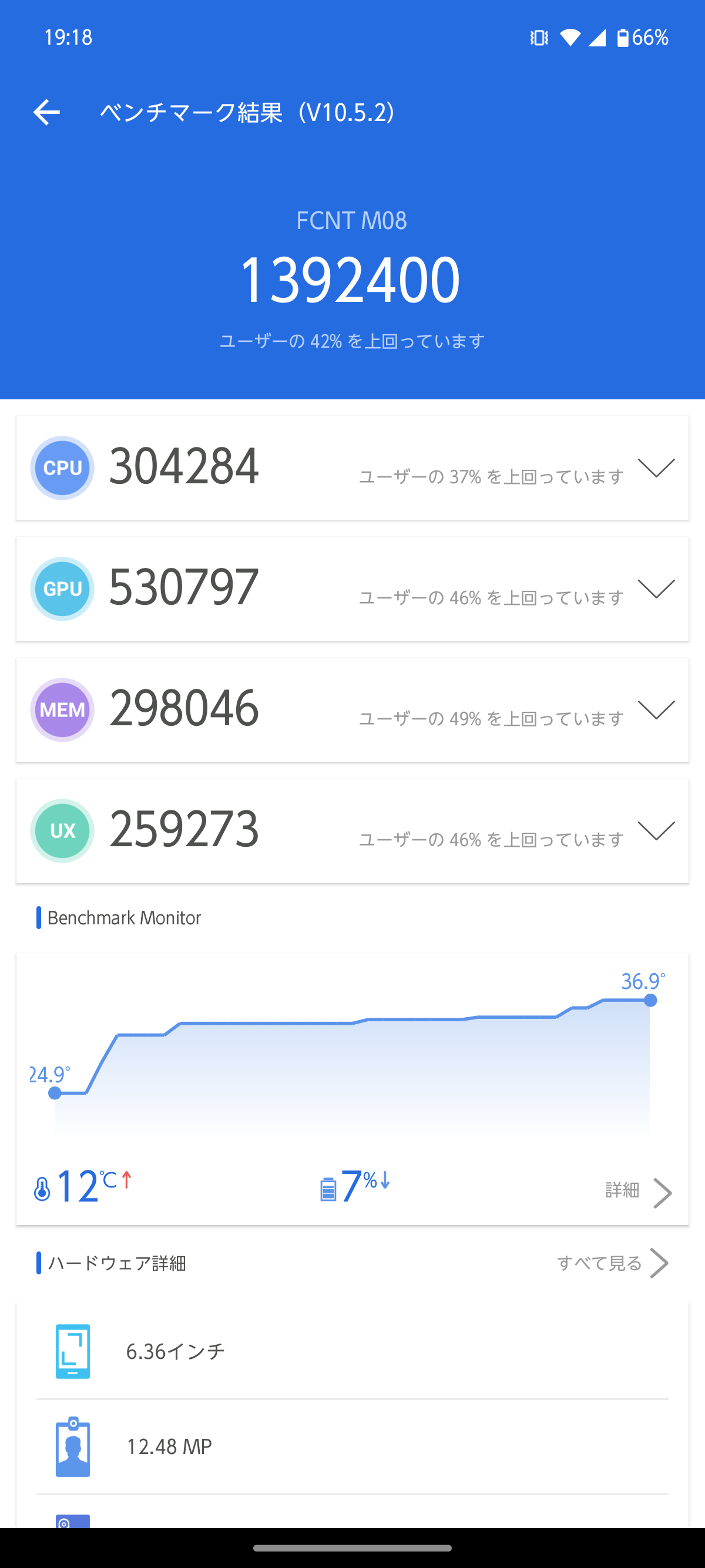The height and width of the screenshot is (1568, 705).
Task: Open Benchmark Monitor 詳細 details
Action: (638, 1191)
